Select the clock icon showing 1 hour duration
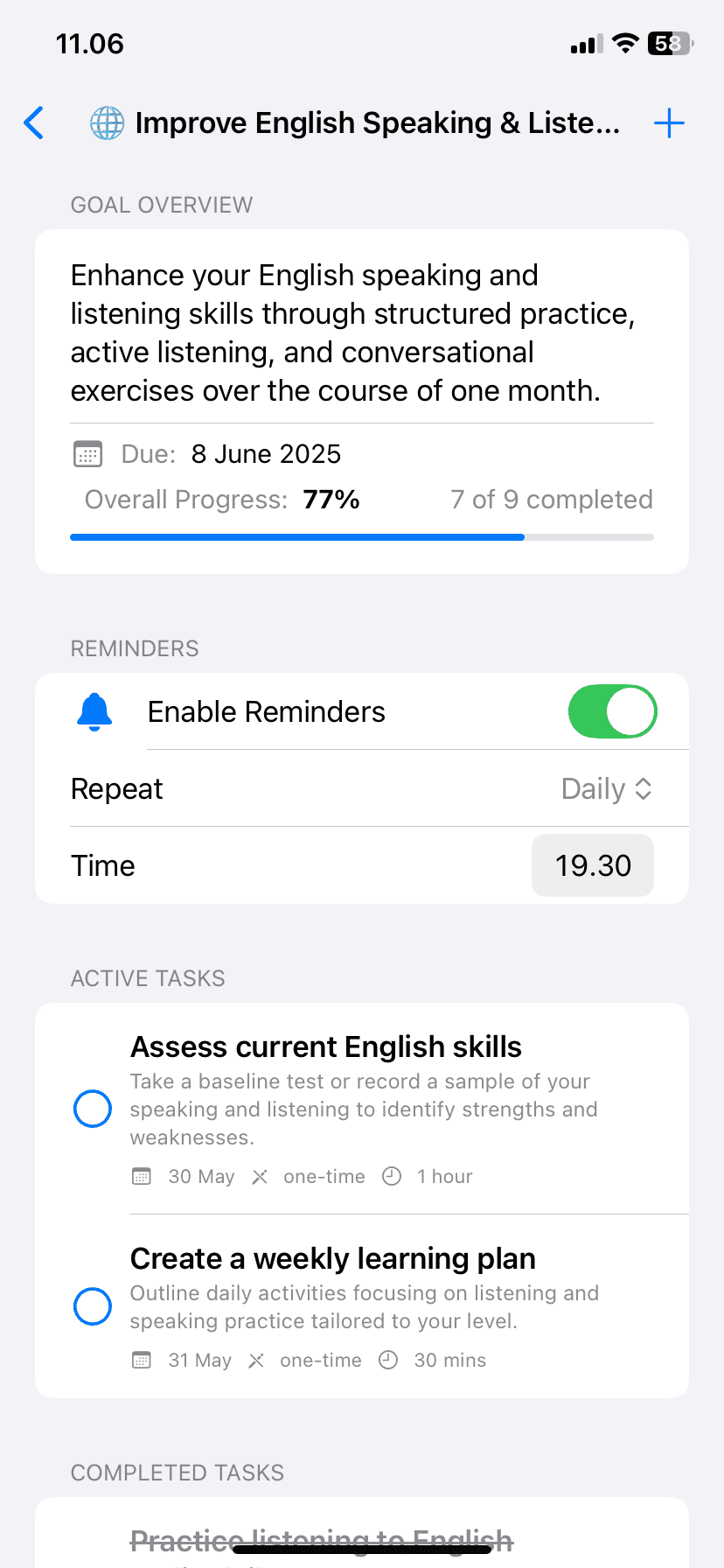The image size is (724, 1568). [391, 1176]
